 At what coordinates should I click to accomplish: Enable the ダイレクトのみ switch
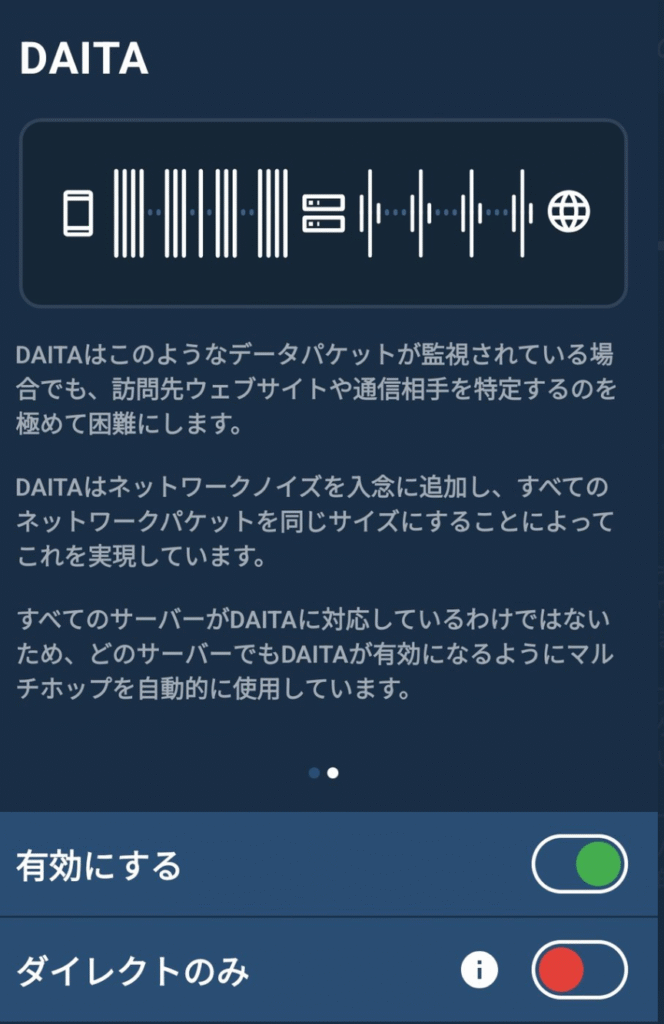click(580, 970)
